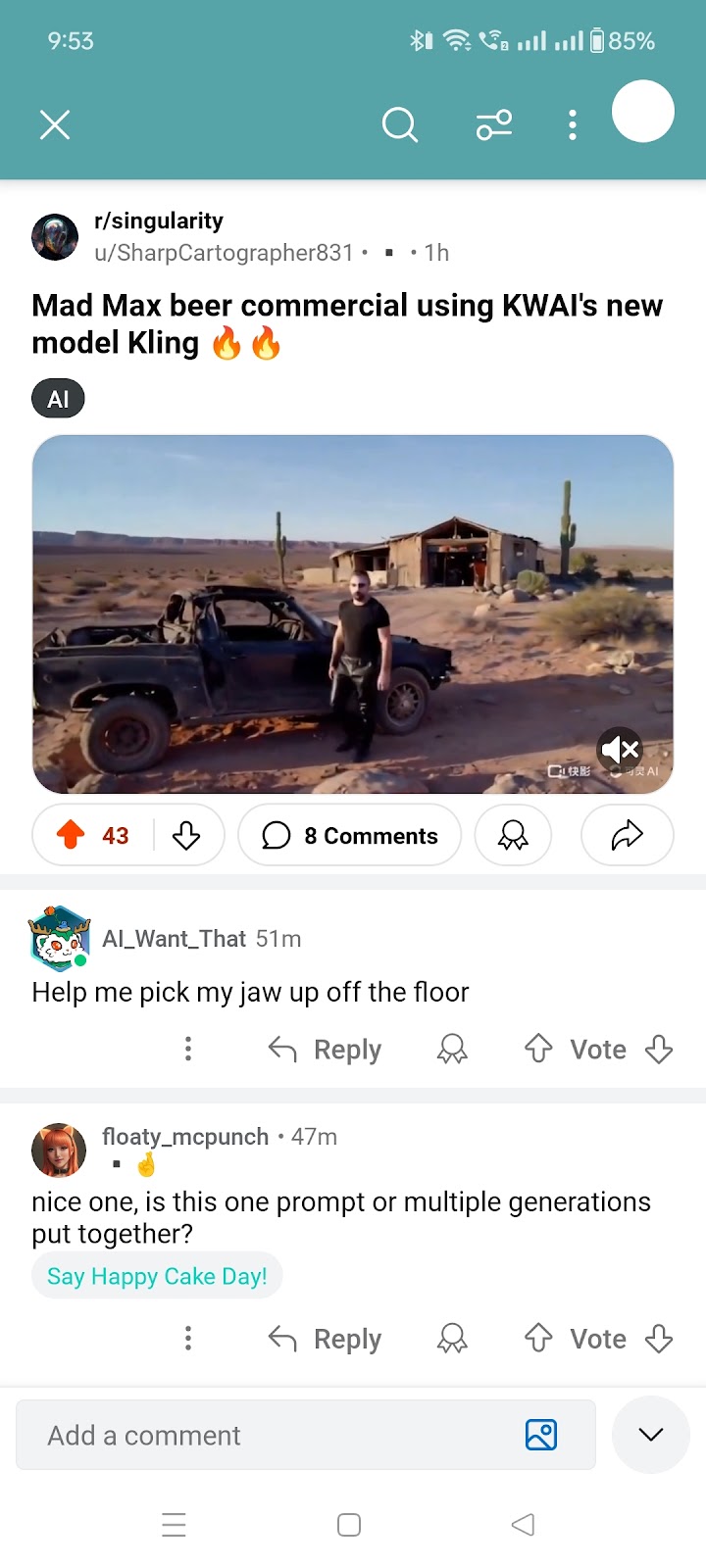Play the Mad Max beer commercial video

(x=353, y=613)
